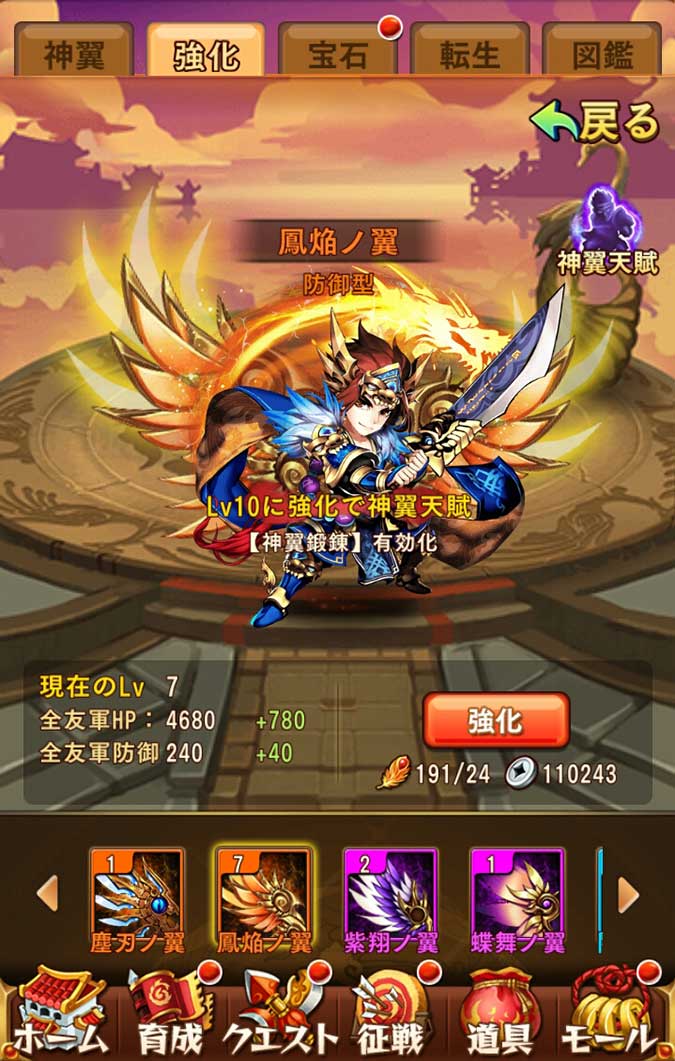Tap the orange 強化 button
Viewport: 675px width, 1061px height.
tap(496, 720)
